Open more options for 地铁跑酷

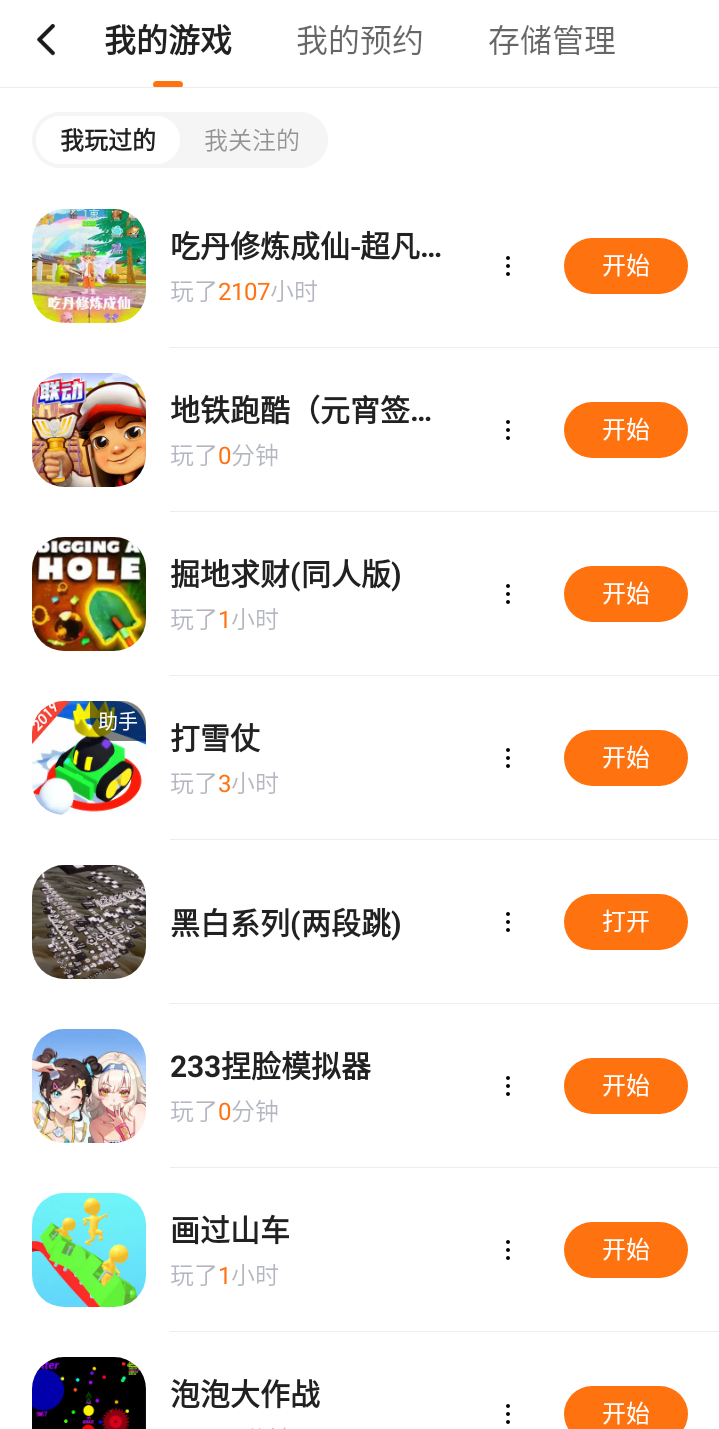[508, 430]
